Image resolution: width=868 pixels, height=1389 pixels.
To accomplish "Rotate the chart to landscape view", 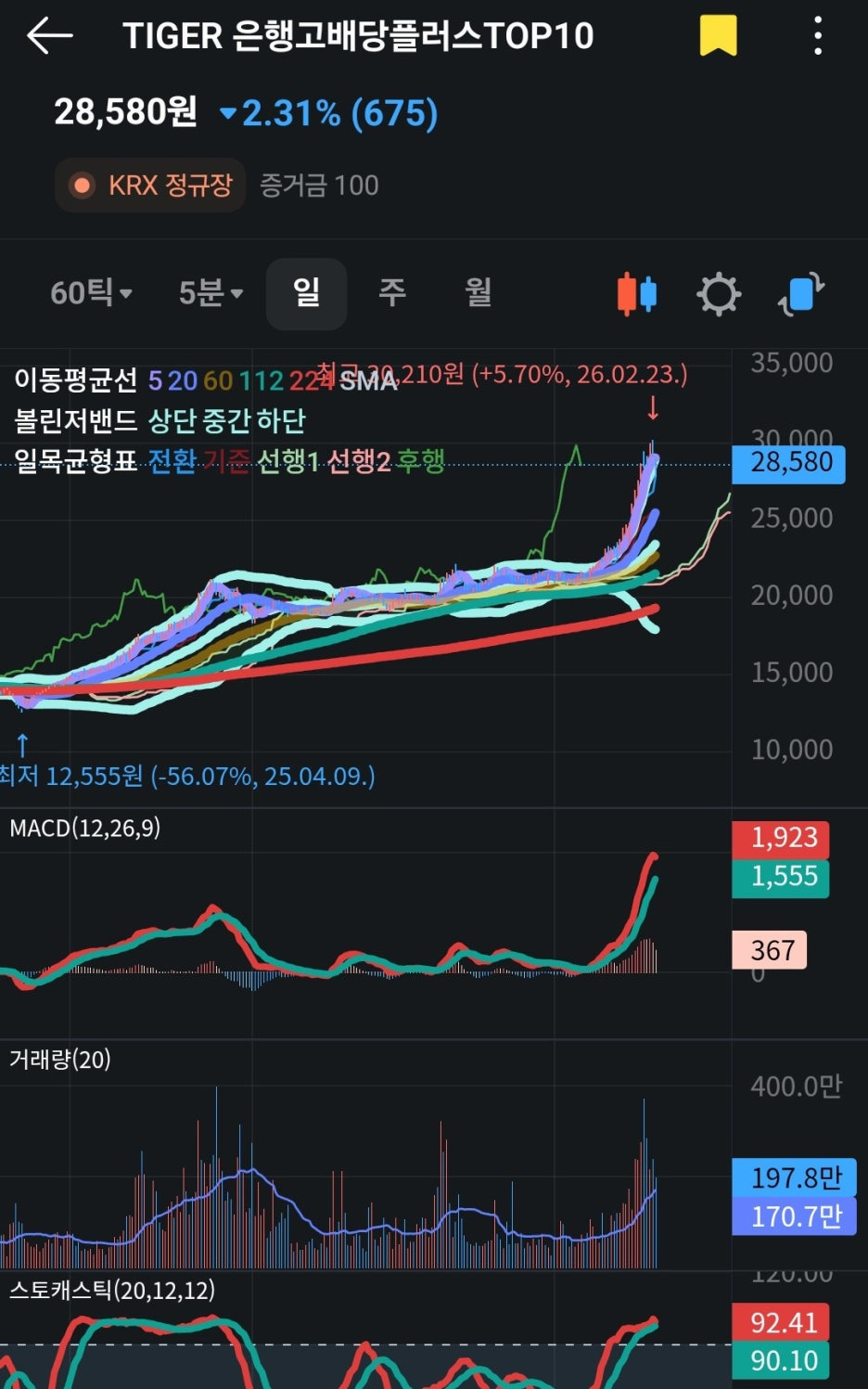I will pyautogui.click(x=802, y=294).
